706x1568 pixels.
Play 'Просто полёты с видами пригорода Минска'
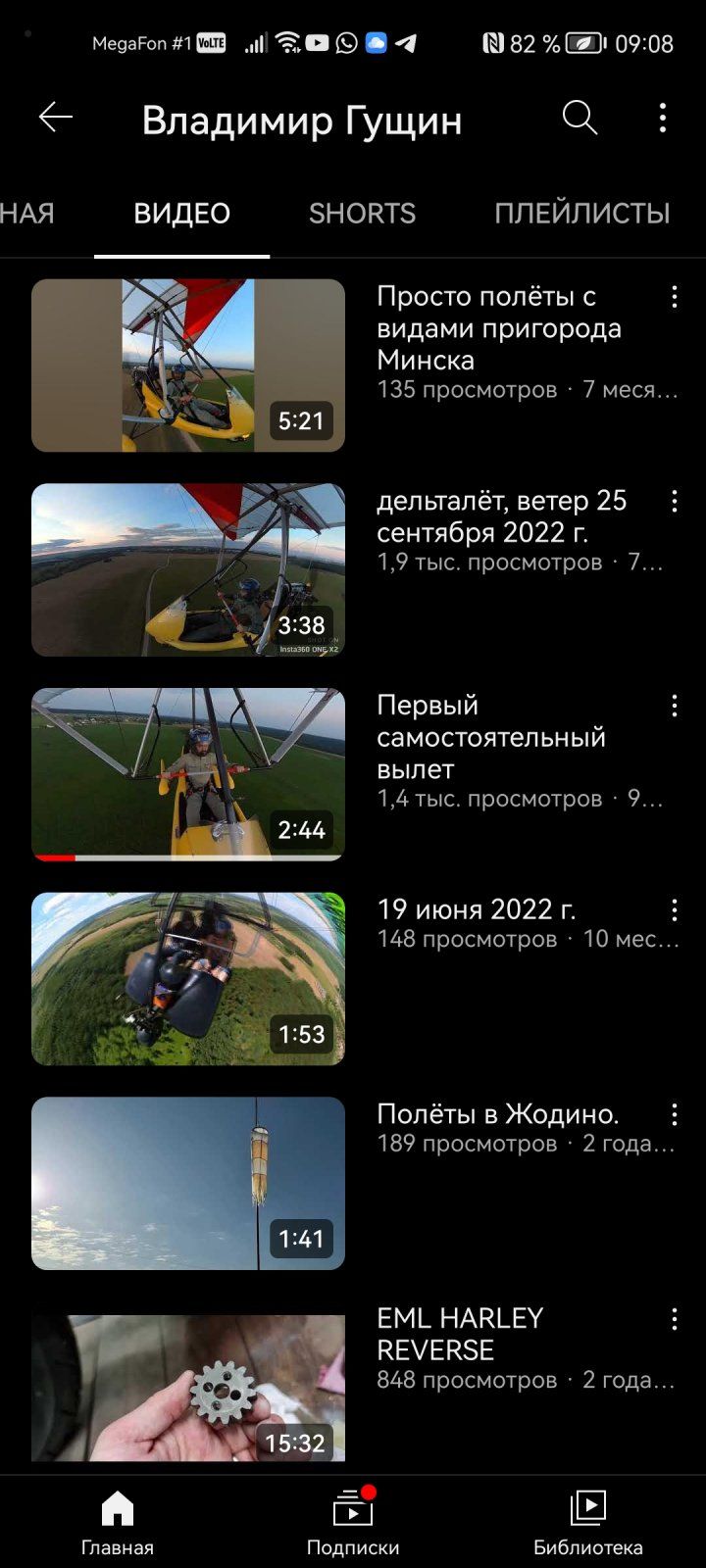pyautogui.click(x=189, y=365)
